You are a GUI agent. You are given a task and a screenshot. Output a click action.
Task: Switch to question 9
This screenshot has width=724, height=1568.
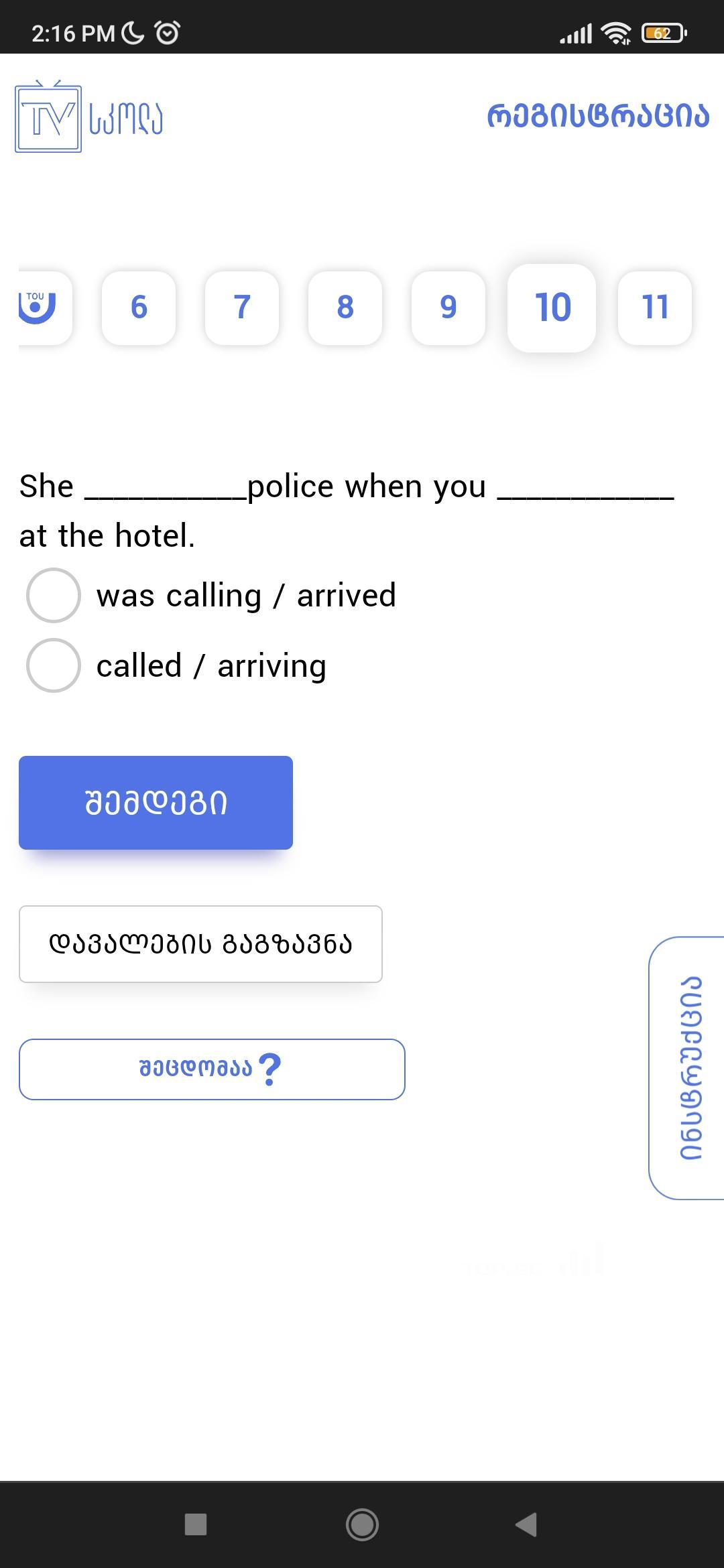(x=448, y=308)
